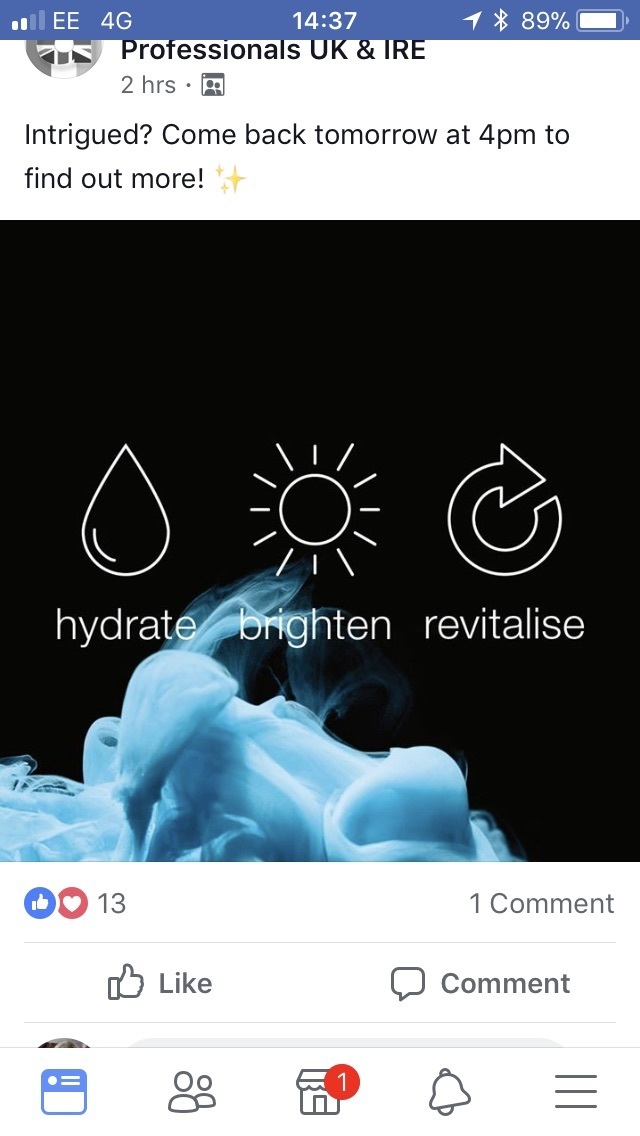
Task: Open the hamburger menu tab
Action: (575, 1091)
